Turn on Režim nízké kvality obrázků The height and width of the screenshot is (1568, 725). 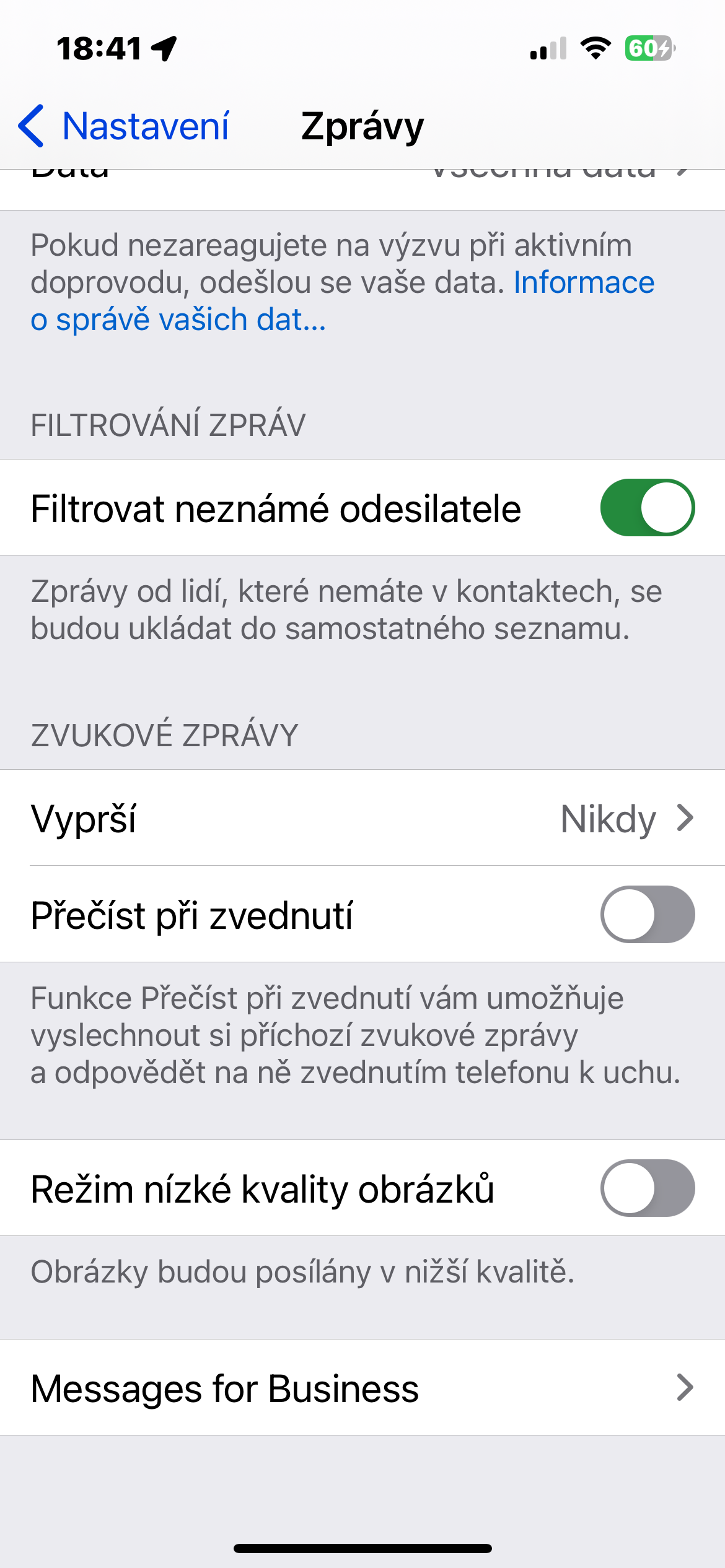click(x=647, y=1188)
